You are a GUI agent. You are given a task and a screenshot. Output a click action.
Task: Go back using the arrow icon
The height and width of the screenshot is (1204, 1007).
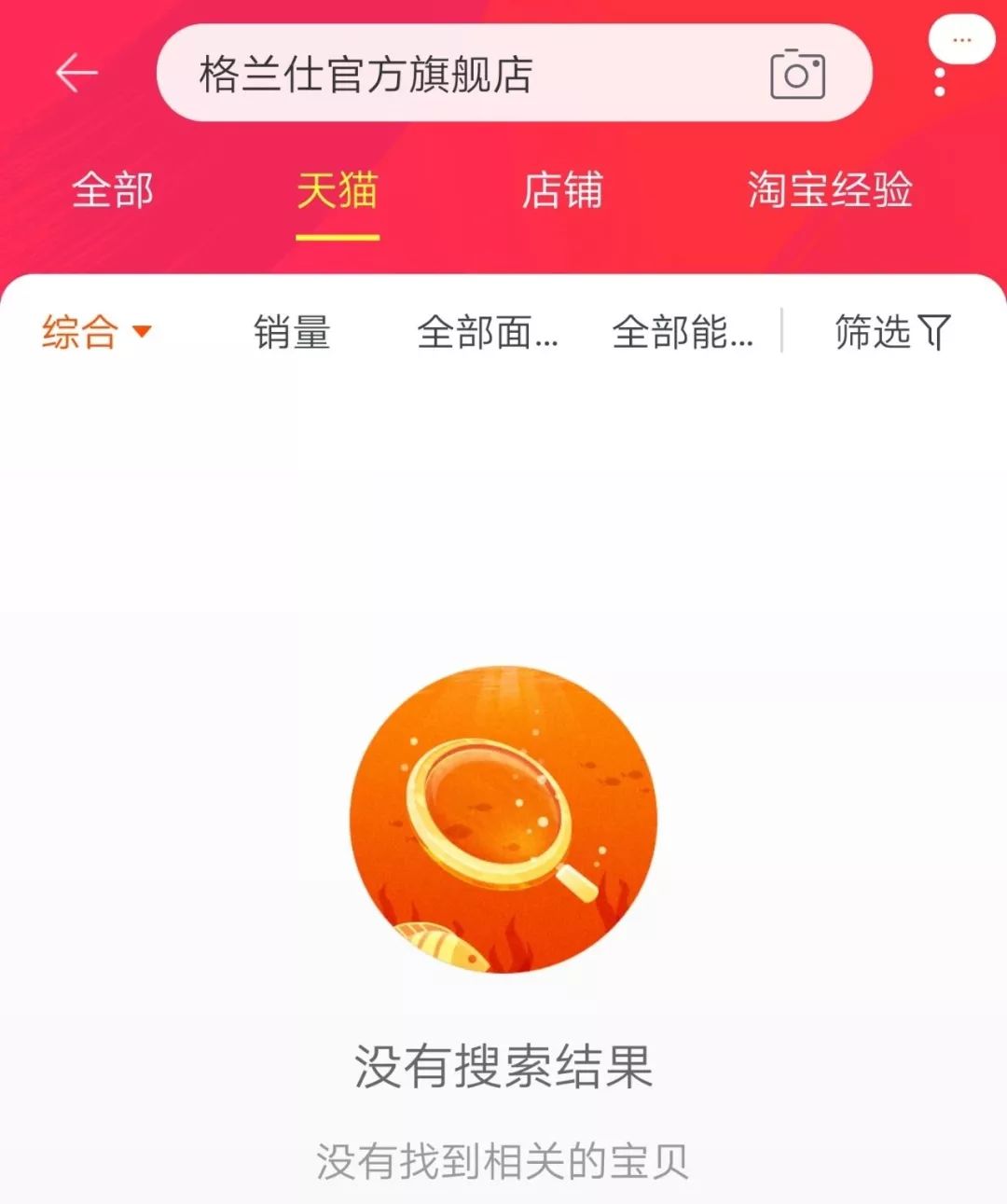(76, 73)
